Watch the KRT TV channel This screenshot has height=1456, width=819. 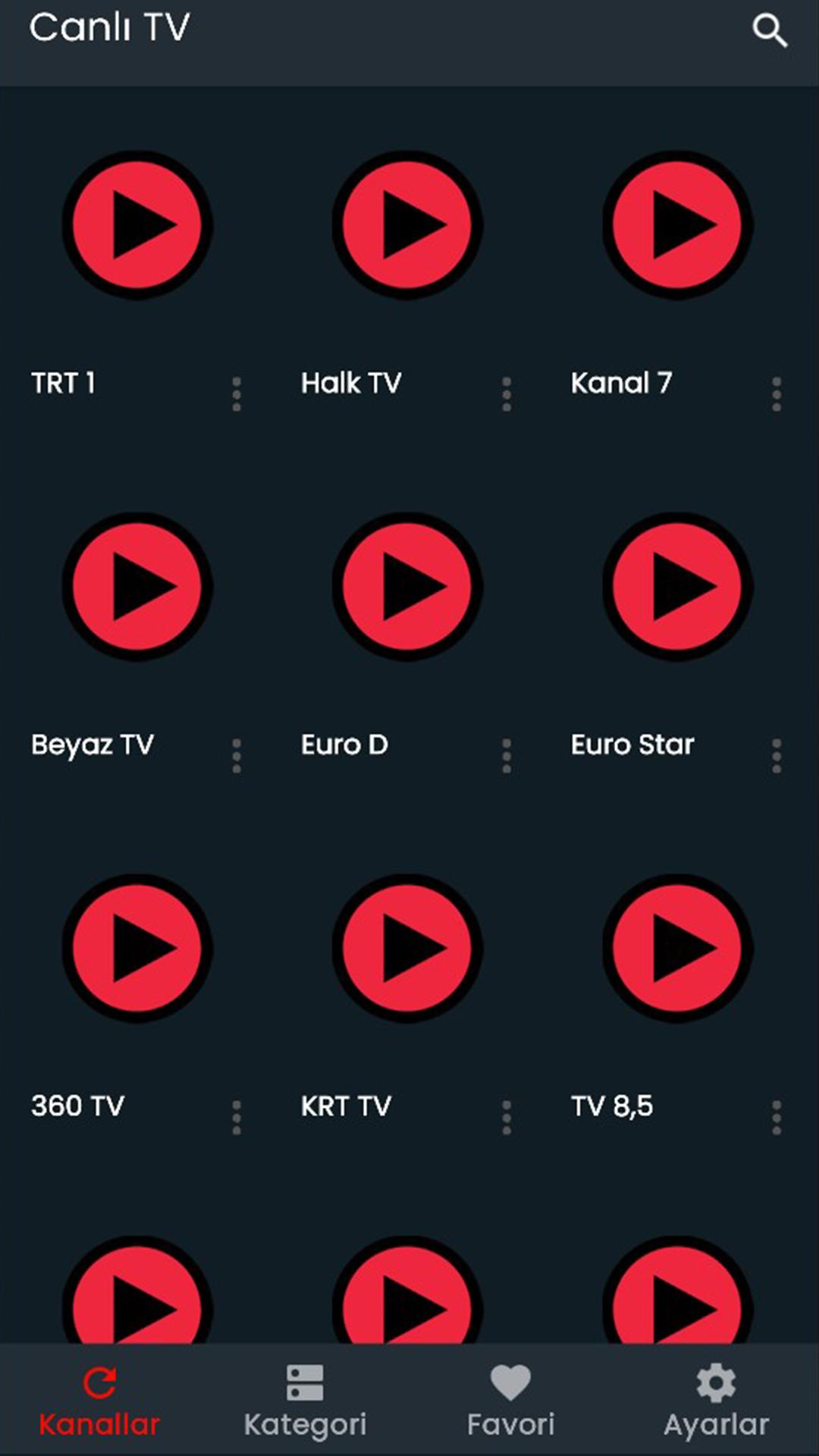pos(407,948)
